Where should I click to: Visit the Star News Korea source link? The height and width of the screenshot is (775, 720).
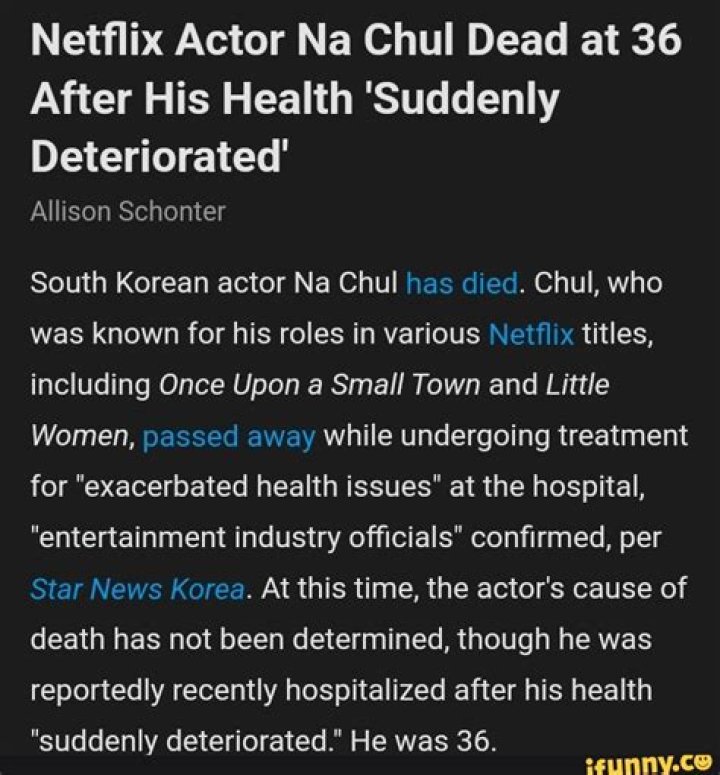click(139, 589)
